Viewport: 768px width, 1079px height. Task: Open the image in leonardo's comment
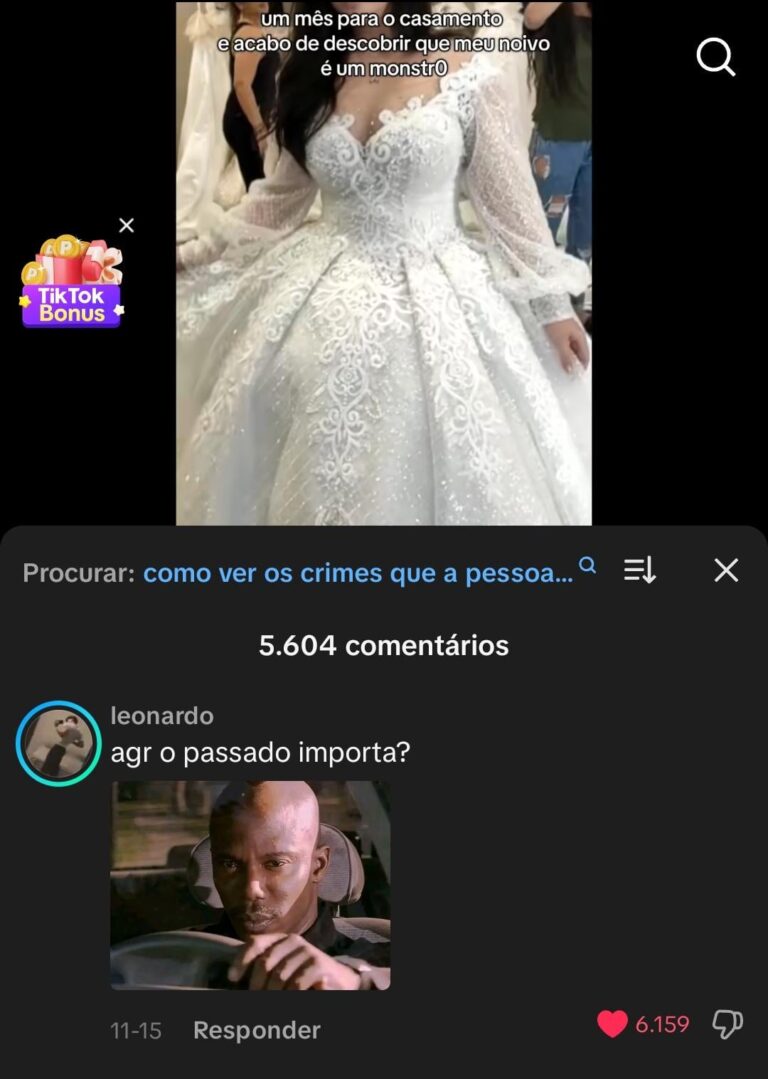(250, 885)
